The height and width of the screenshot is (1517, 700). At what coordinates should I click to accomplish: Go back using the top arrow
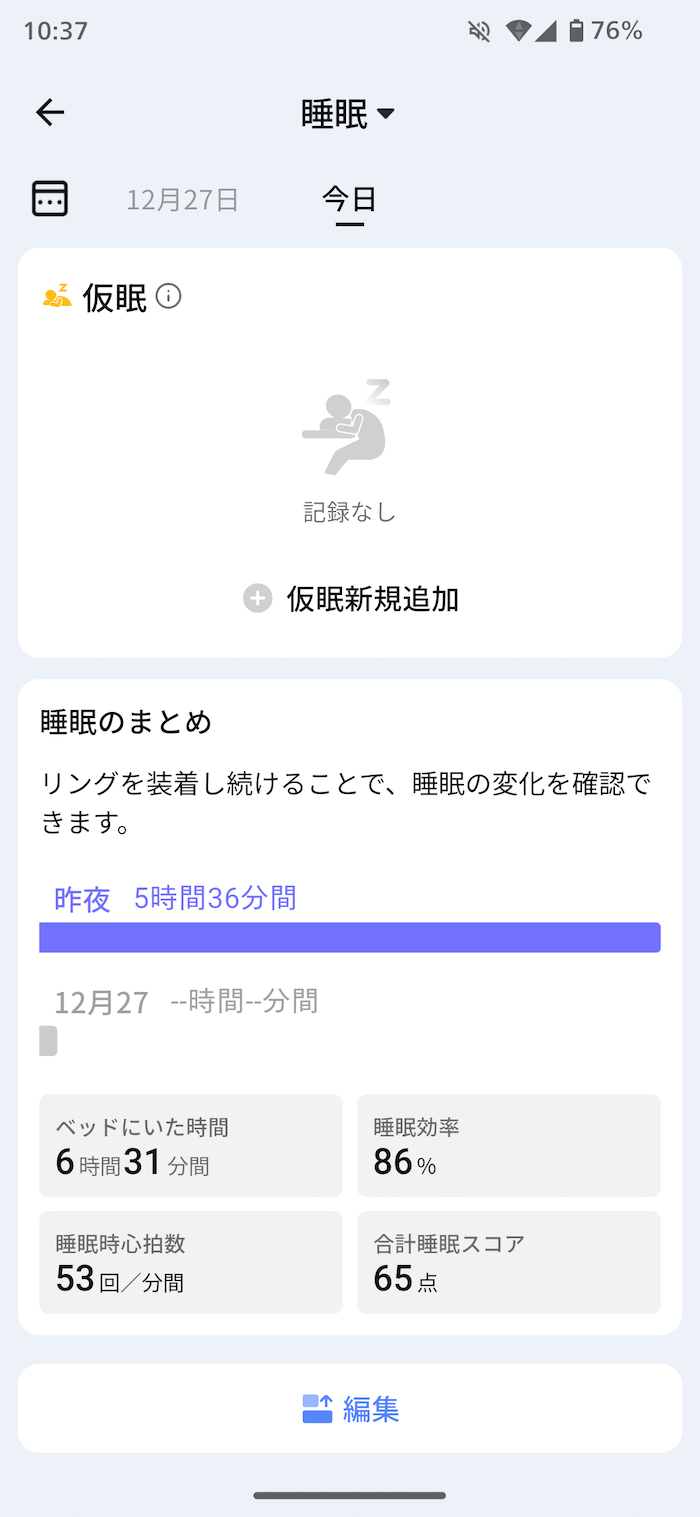tap(50, 113)
